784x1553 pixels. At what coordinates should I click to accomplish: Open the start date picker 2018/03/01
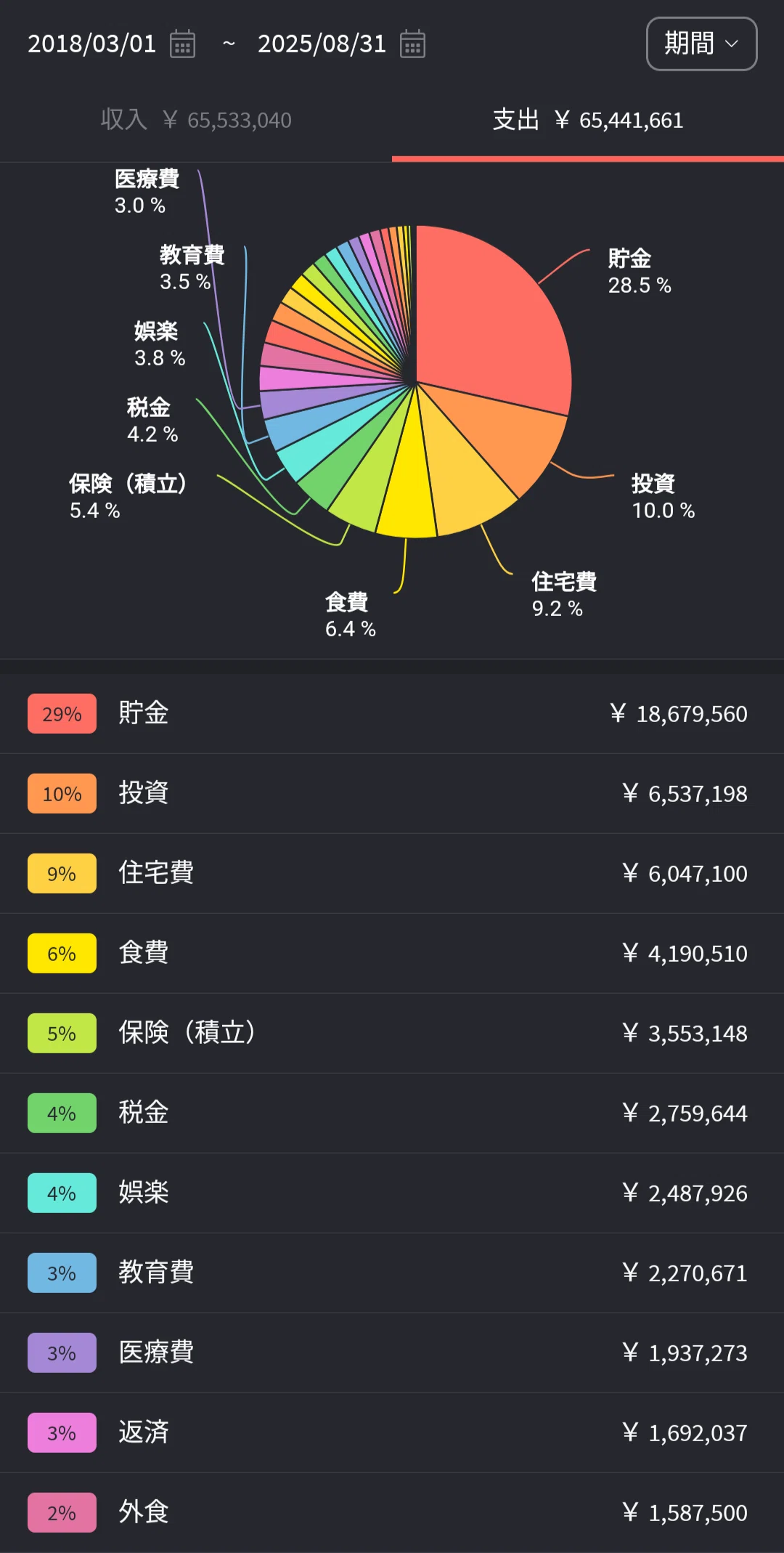point(111,44)
